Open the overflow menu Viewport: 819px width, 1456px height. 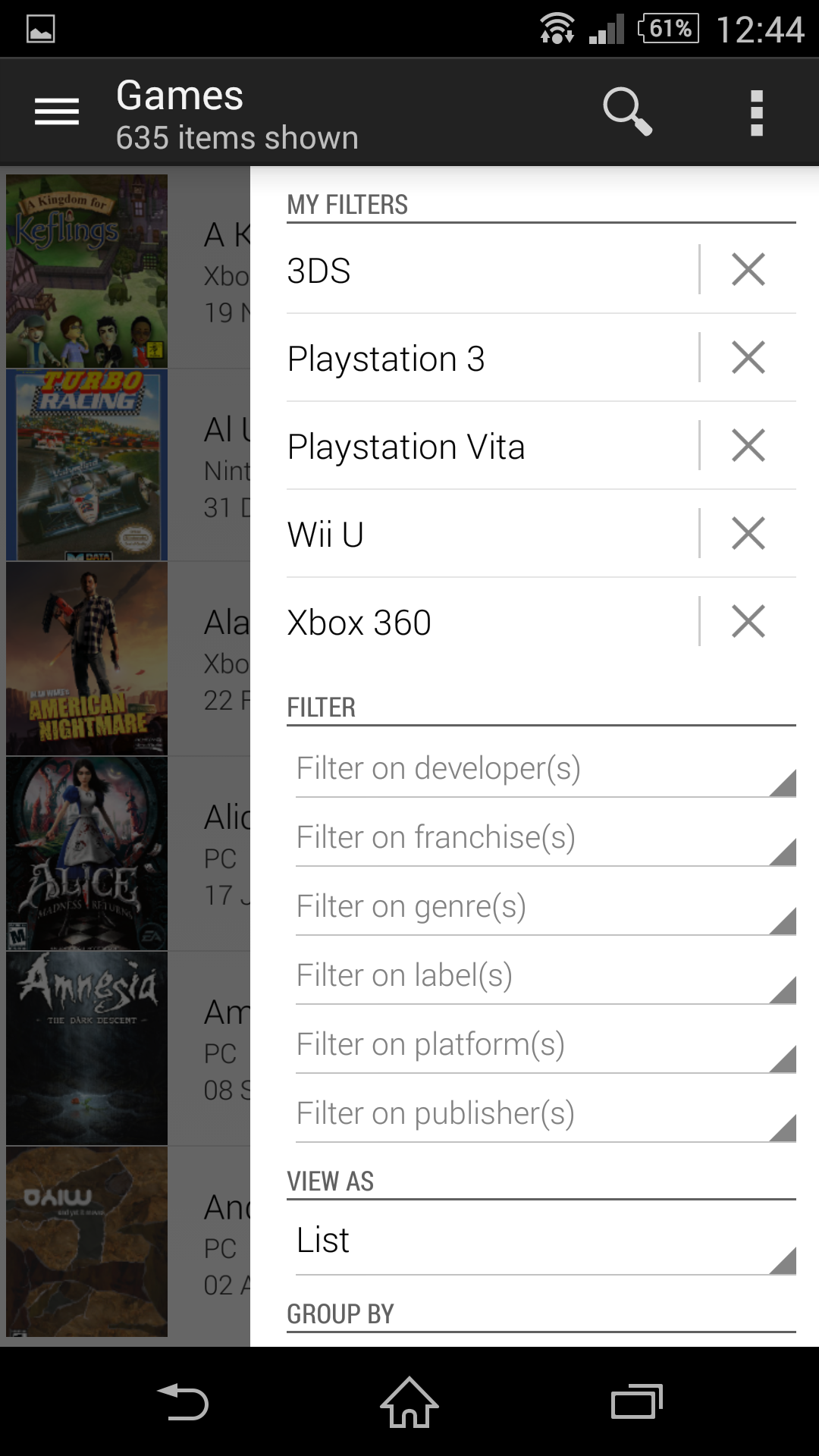(756, 112)
